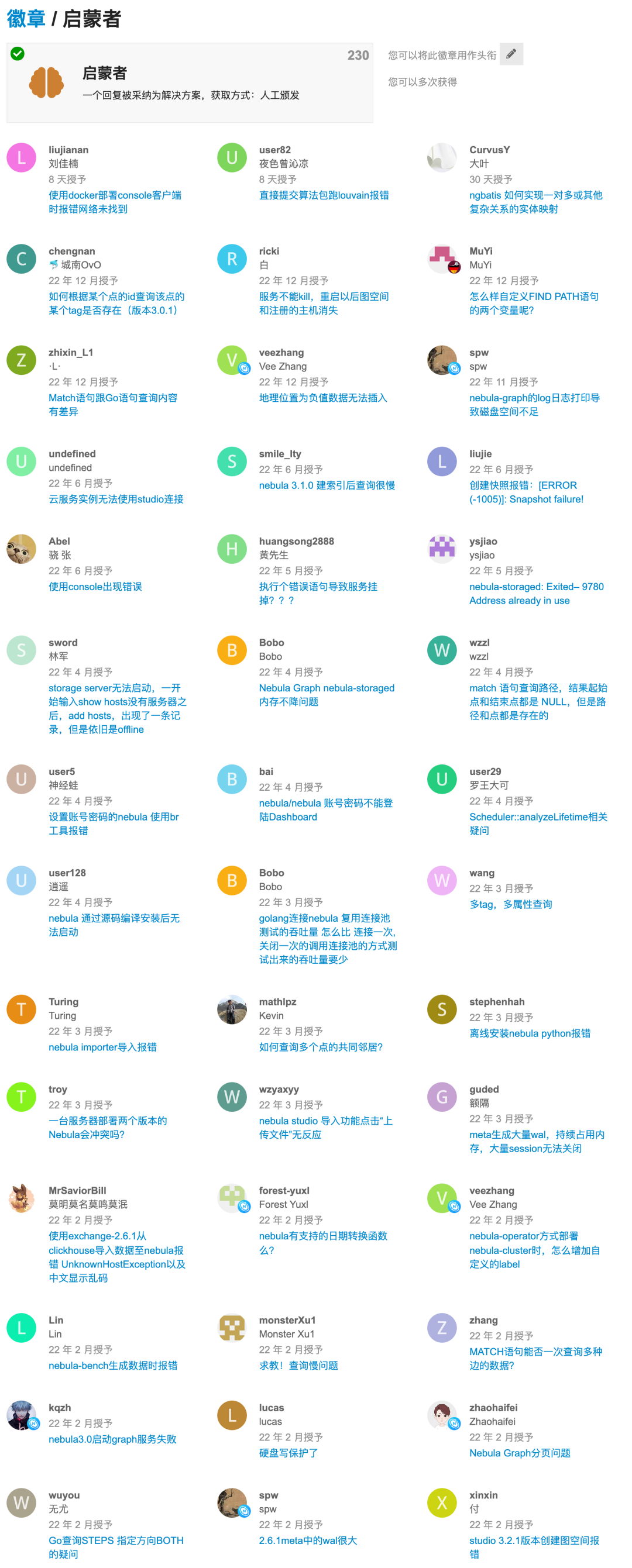Open topic Nebula Graph nebula-storaged 内存不降问题
The width and height of the screenshot is (632, 1568).
coord(326,695)
